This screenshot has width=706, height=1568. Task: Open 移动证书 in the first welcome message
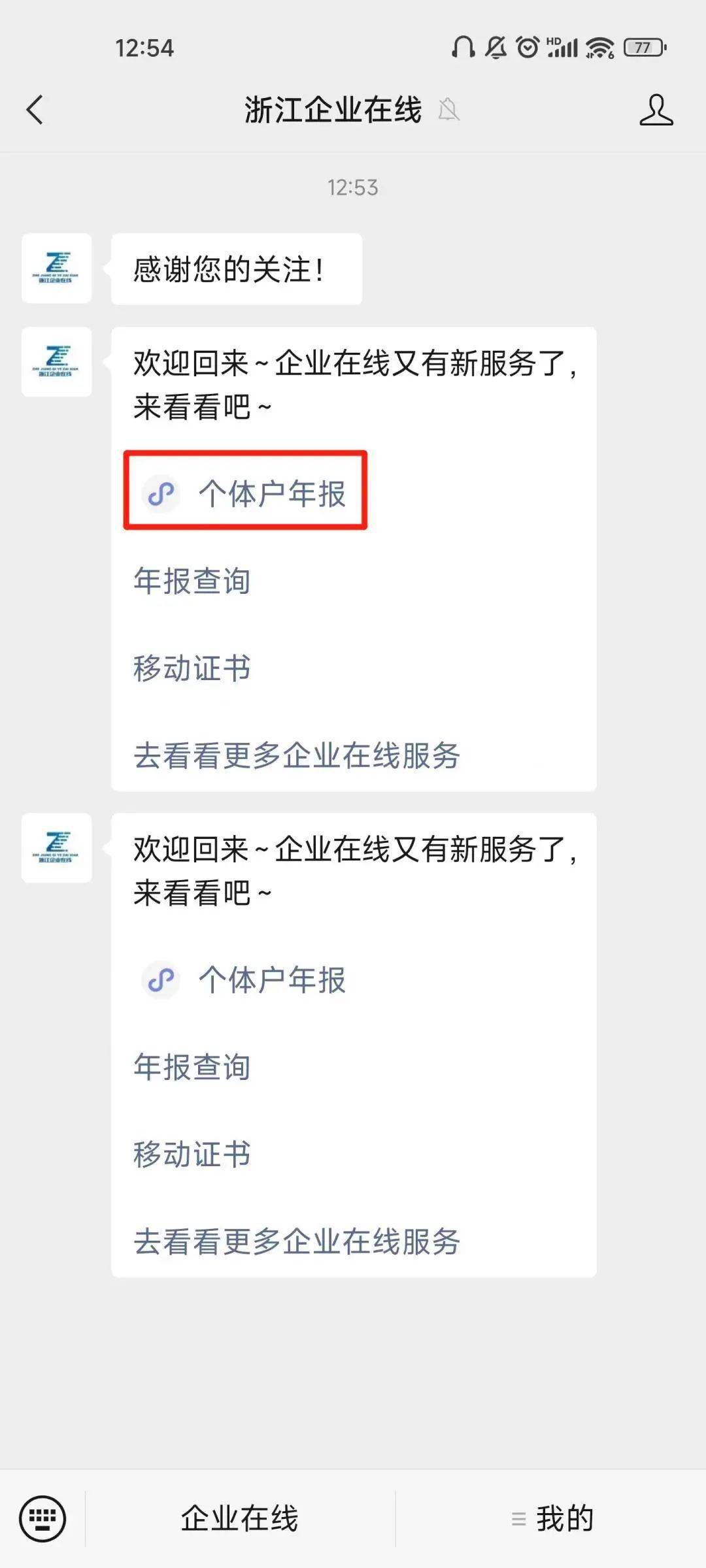tap(192, 668)
